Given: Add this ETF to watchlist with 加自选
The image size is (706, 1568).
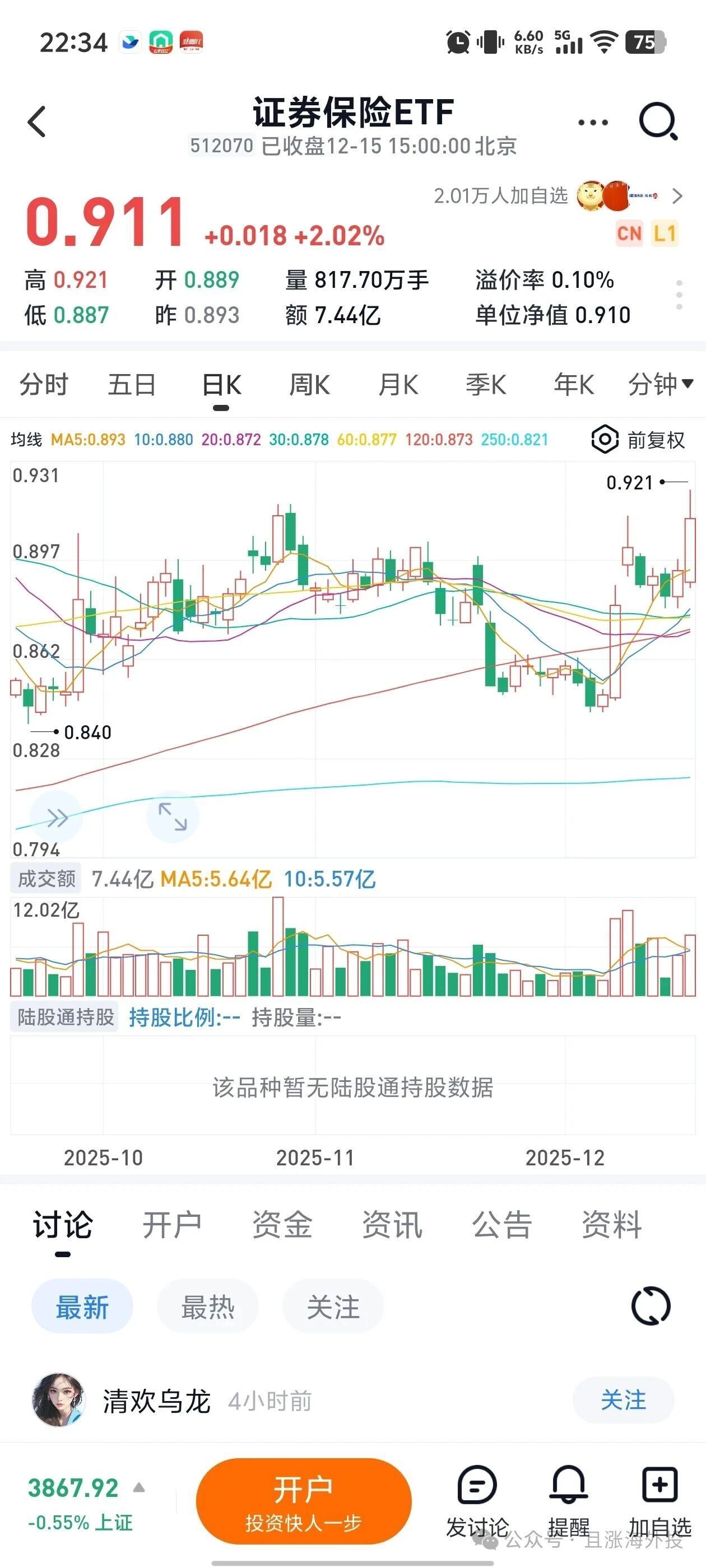Looking at the screenshot, I should (659, 1500).
